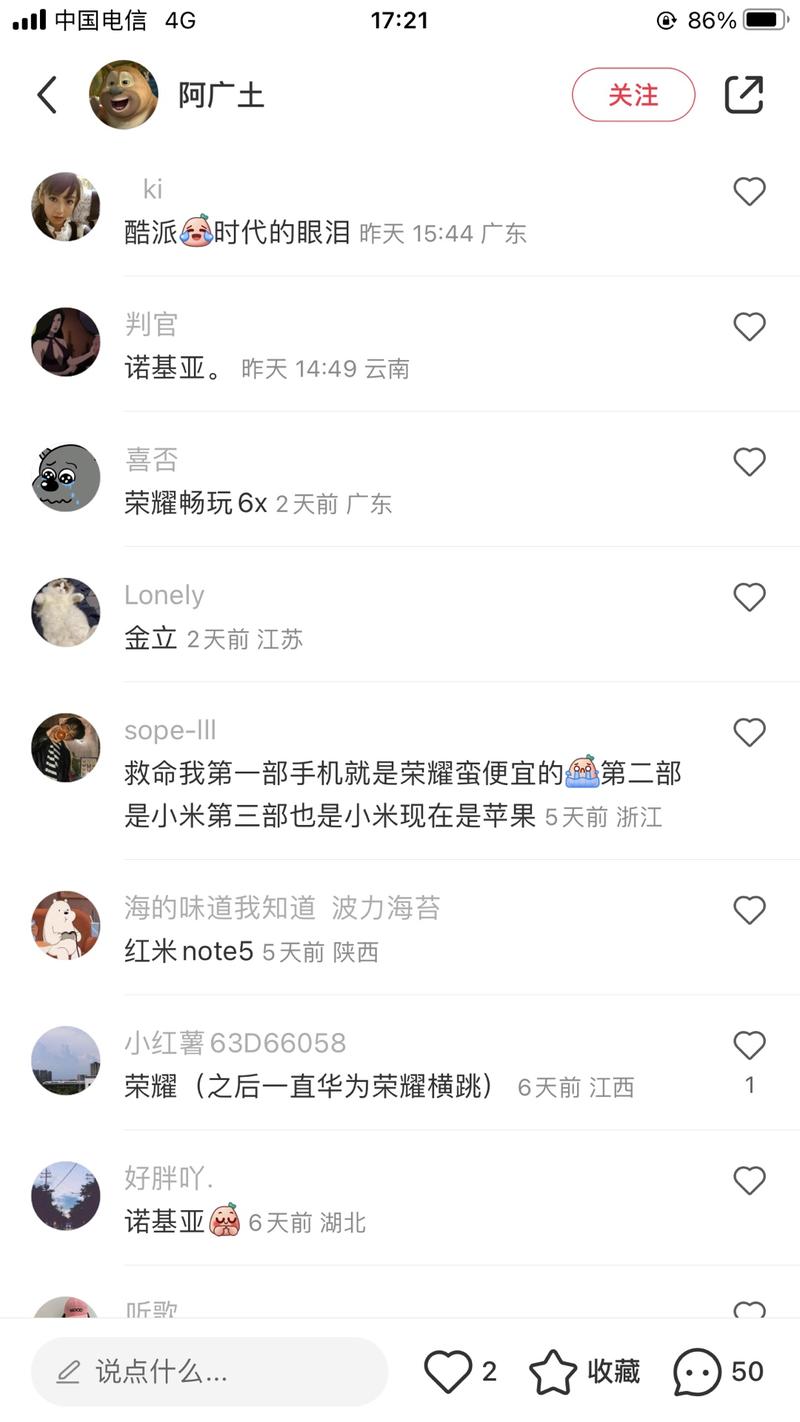
Task: Like the comment saying 诺基亚。 by 判官
Action: click(749, 326)
